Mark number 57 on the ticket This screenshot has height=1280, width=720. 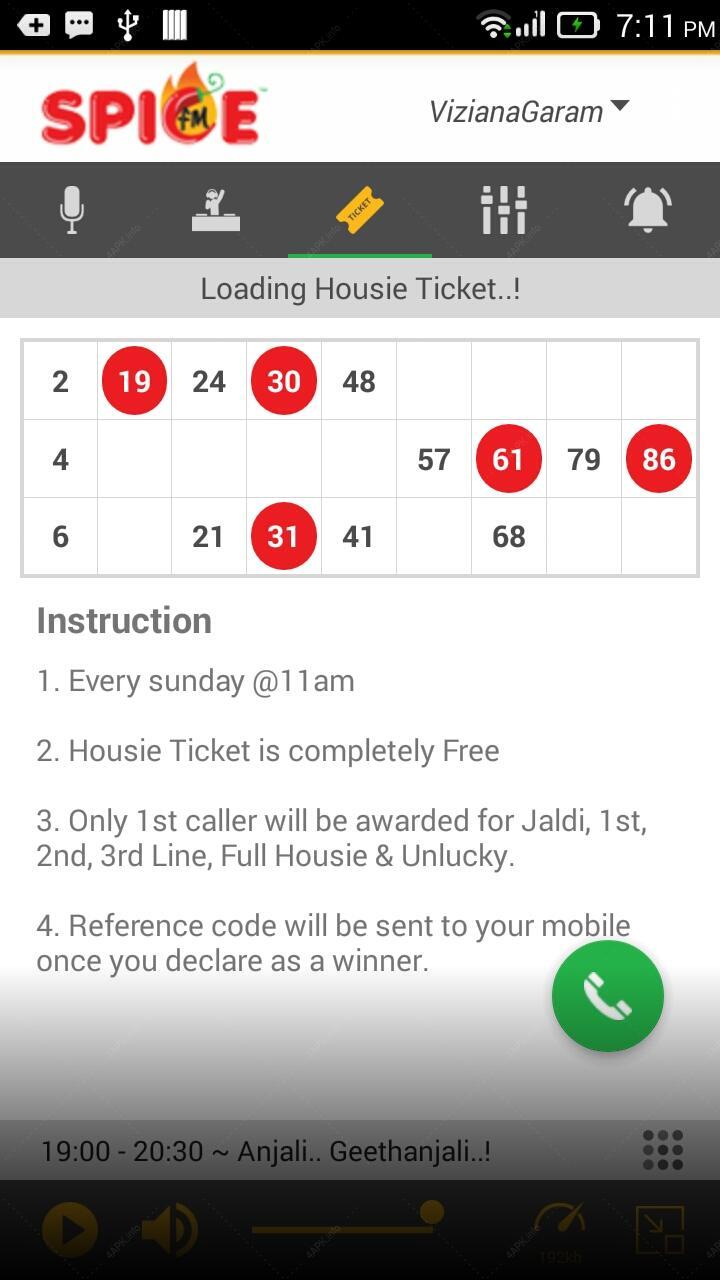(x=434, y=459)
